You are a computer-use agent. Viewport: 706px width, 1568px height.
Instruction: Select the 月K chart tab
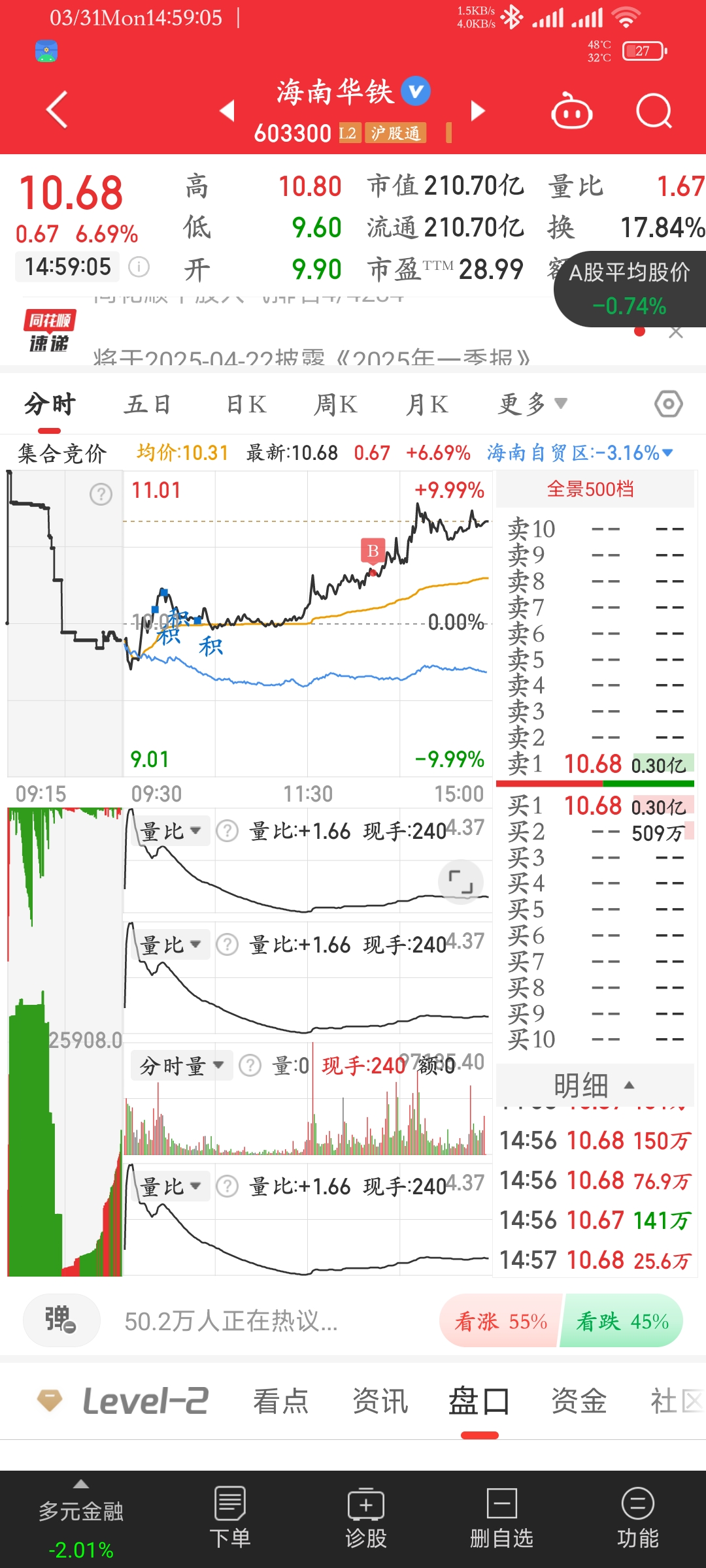click(427, 404)
